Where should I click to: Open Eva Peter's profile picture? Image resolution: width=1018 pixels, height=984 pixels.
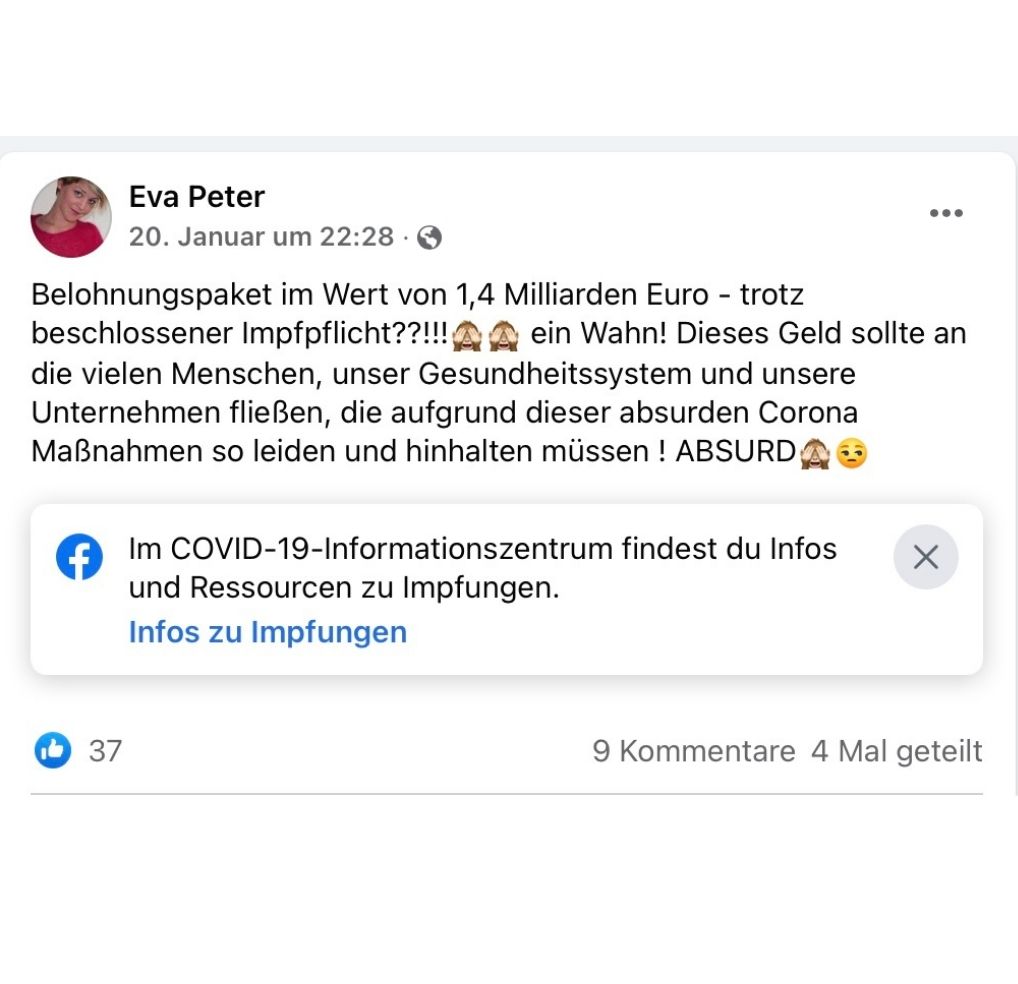71,217
